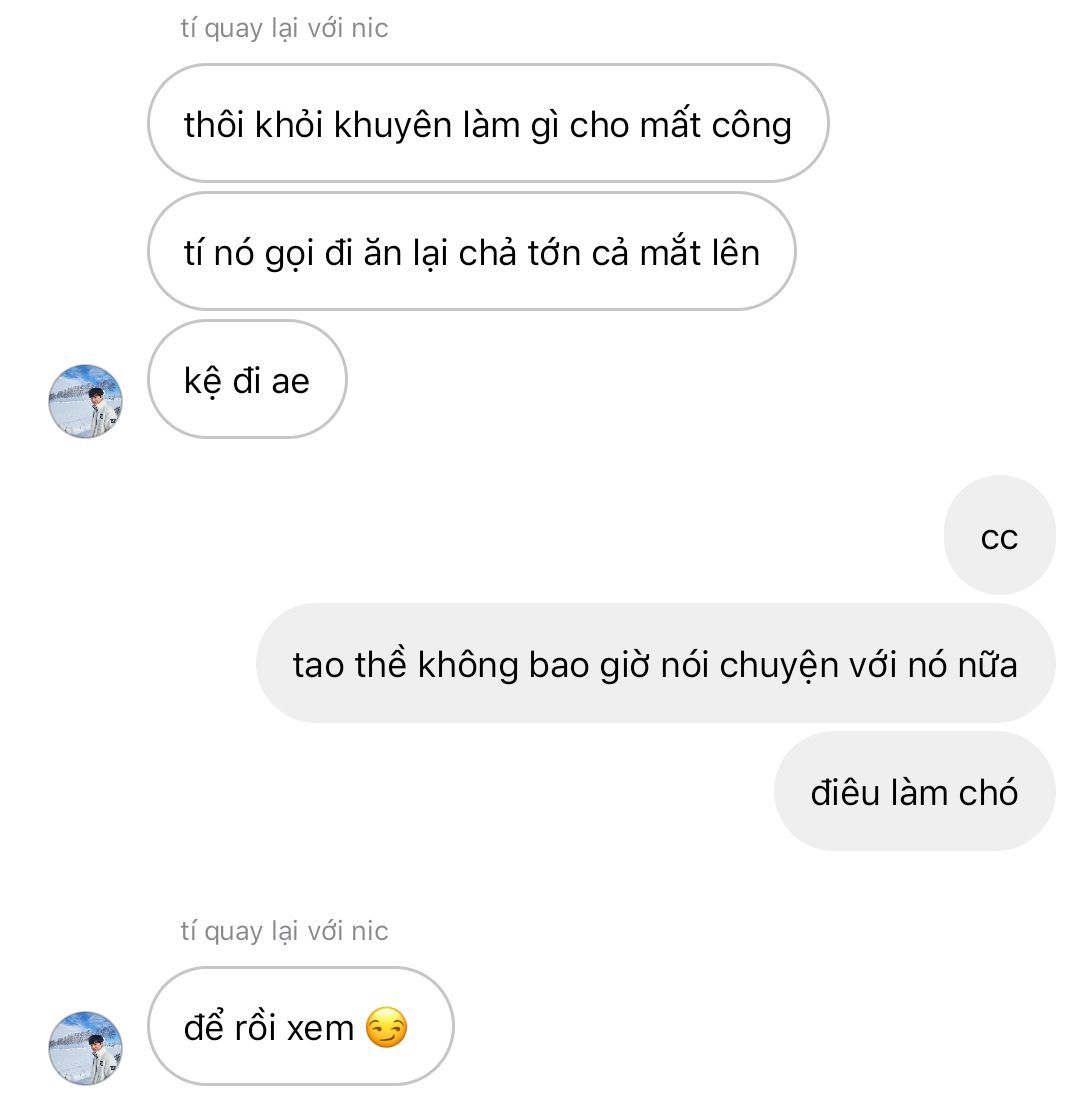Open sender's avatar beside "kệ đi ae"
This screenshot has height=1111, width=1080.
(86, 401)
